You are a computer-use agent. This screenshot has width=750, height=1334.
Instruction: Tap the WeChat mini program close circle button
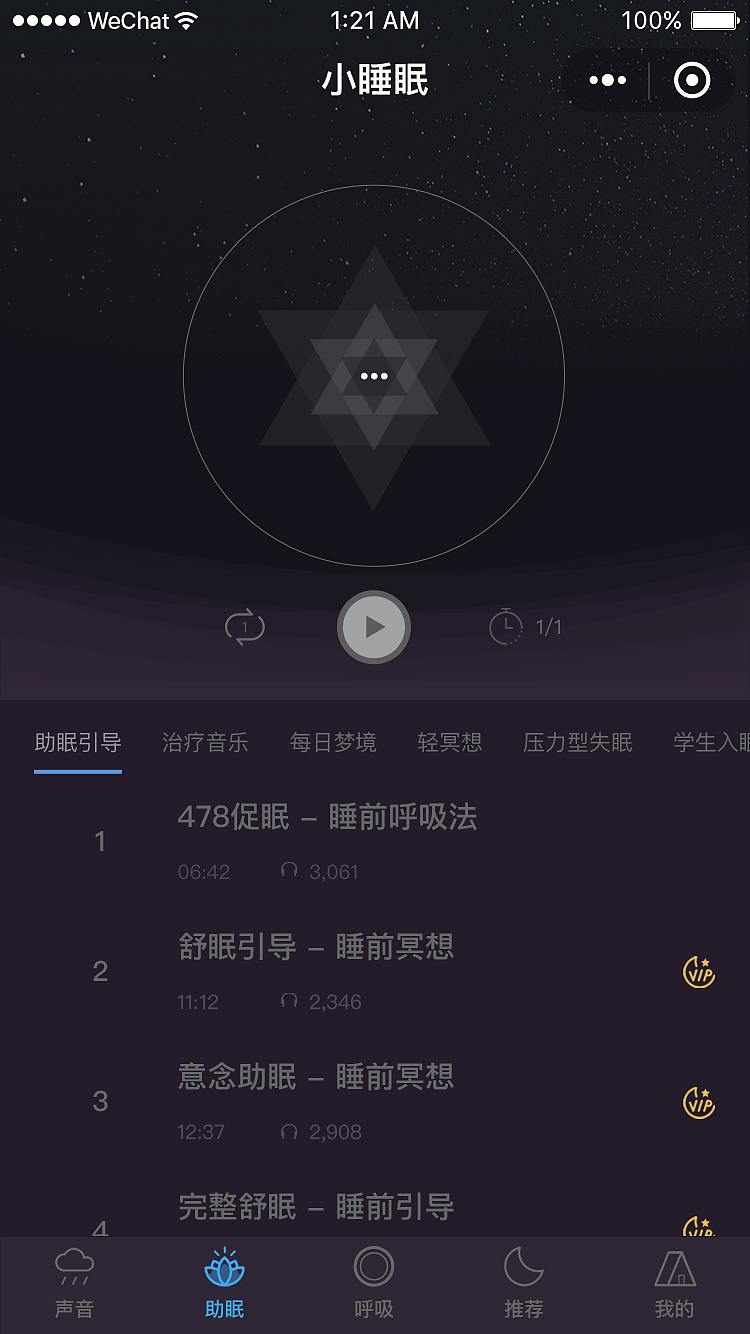point(691,80)
